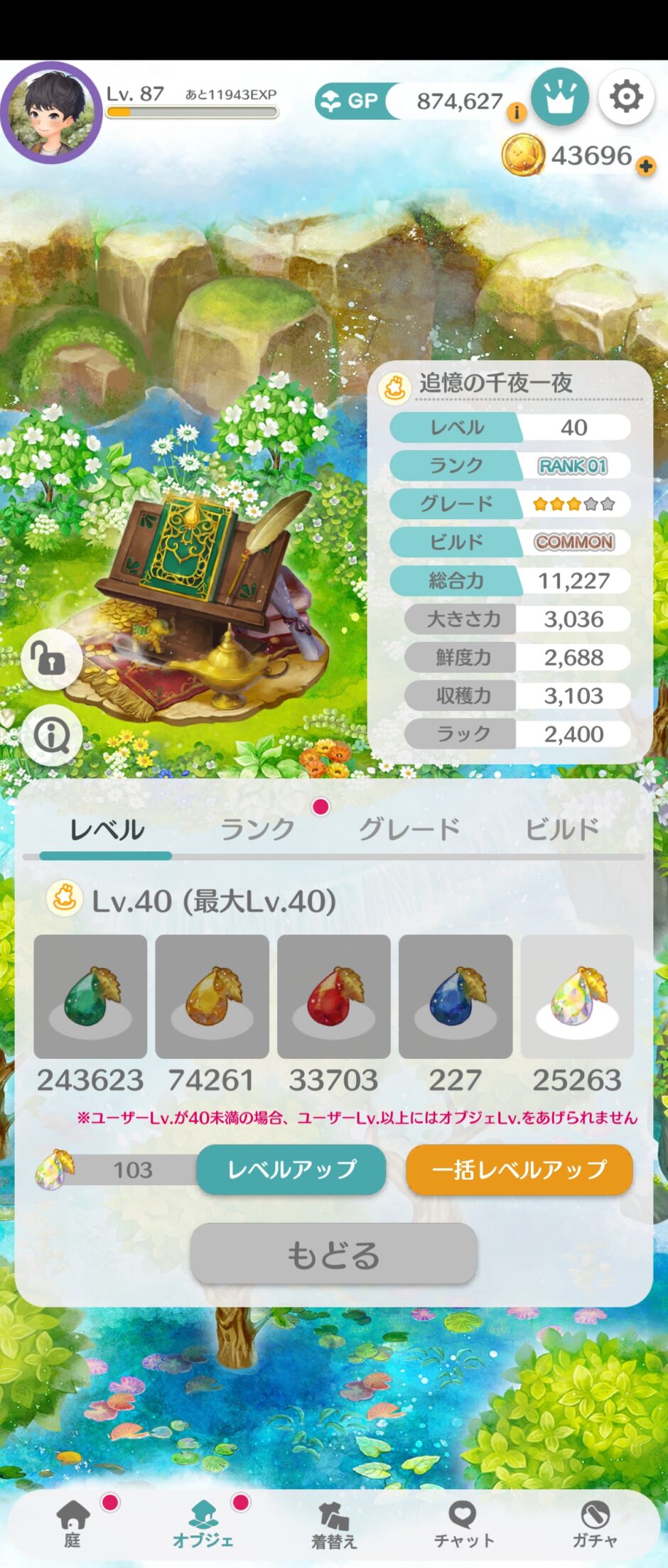Viewport: 668px width, 1568px height.
Task: Open the ガチャ tab
Action: [595, 1524]
